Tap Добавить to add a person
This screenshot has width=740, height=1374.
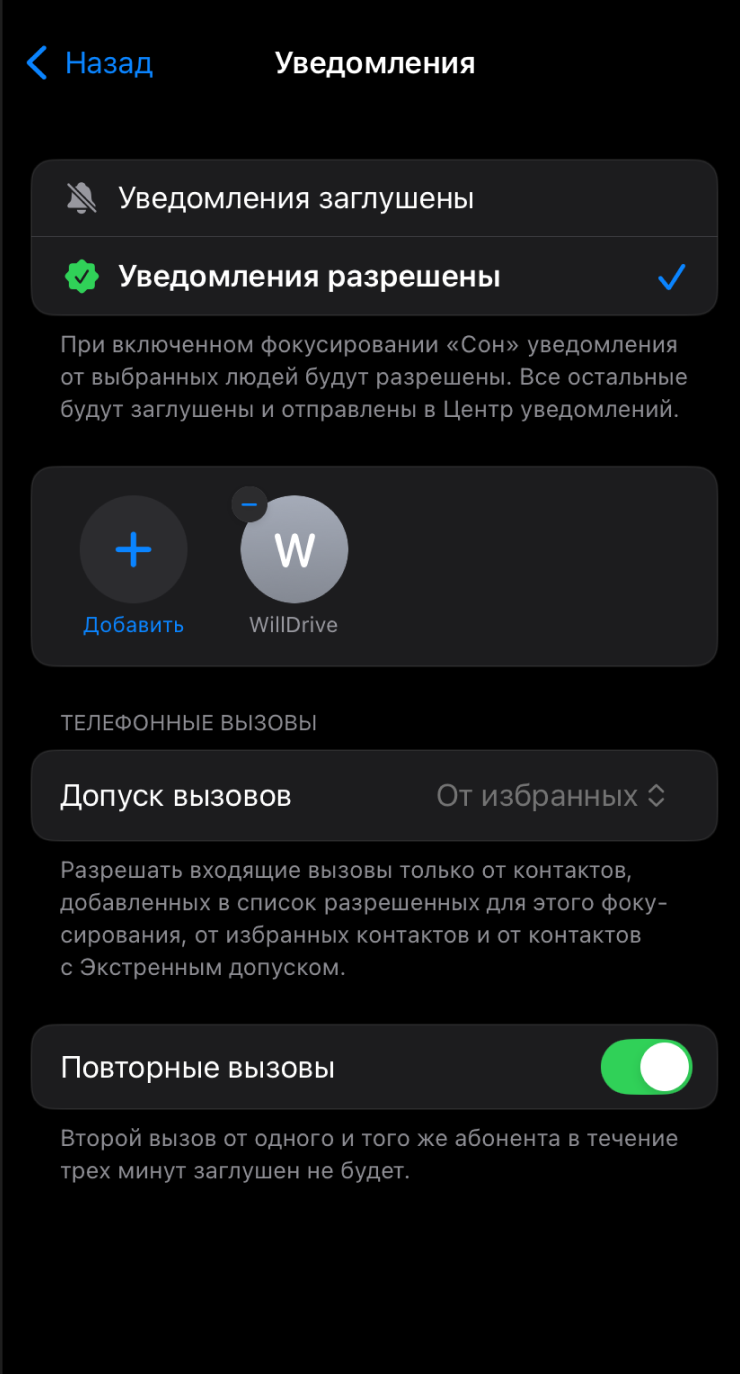pyautogui.click(x=133, y=551)
